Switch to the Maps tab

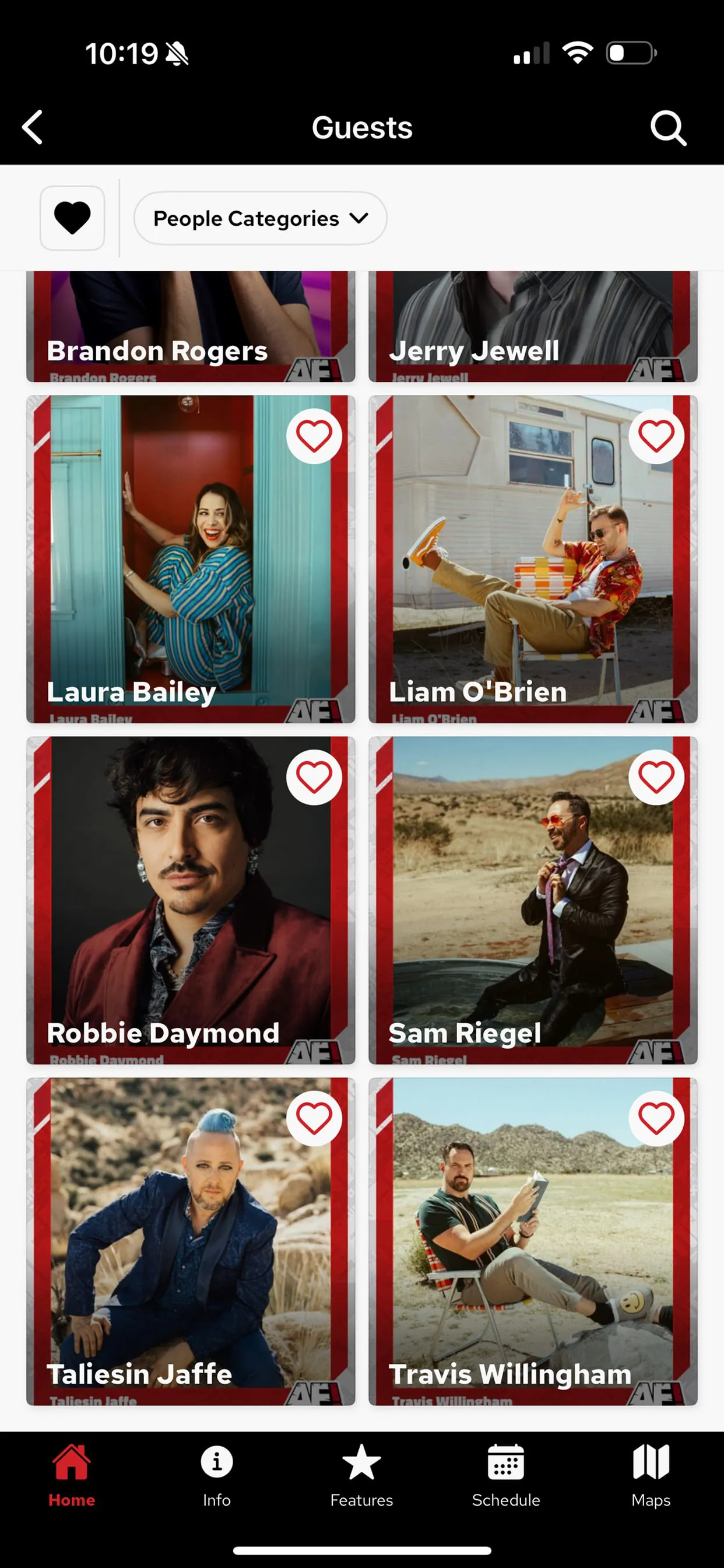(x=651, y=1474)
